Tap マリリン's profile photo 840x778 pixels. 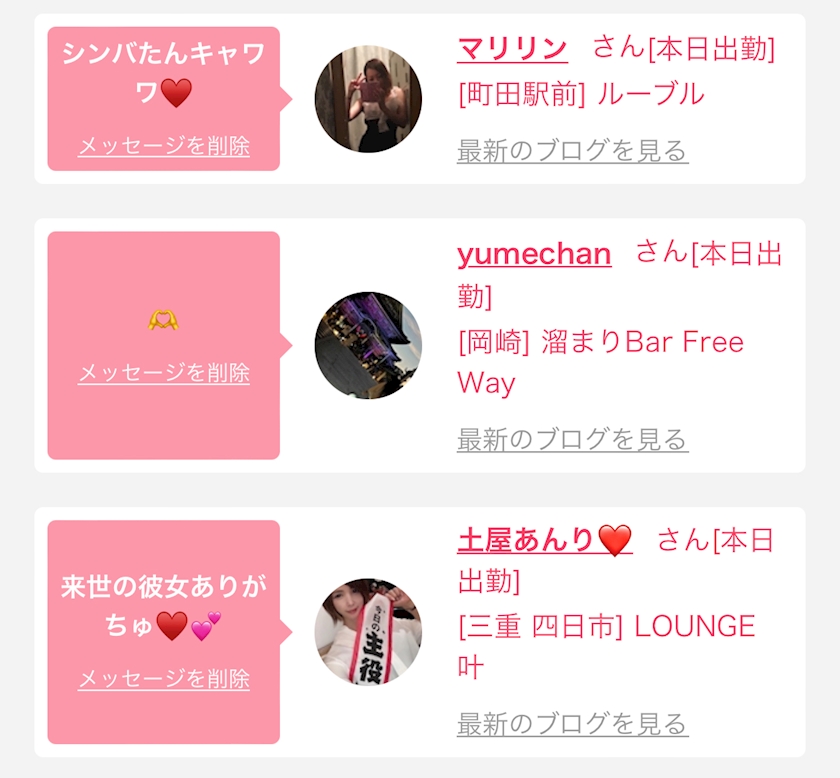(368, 99)
